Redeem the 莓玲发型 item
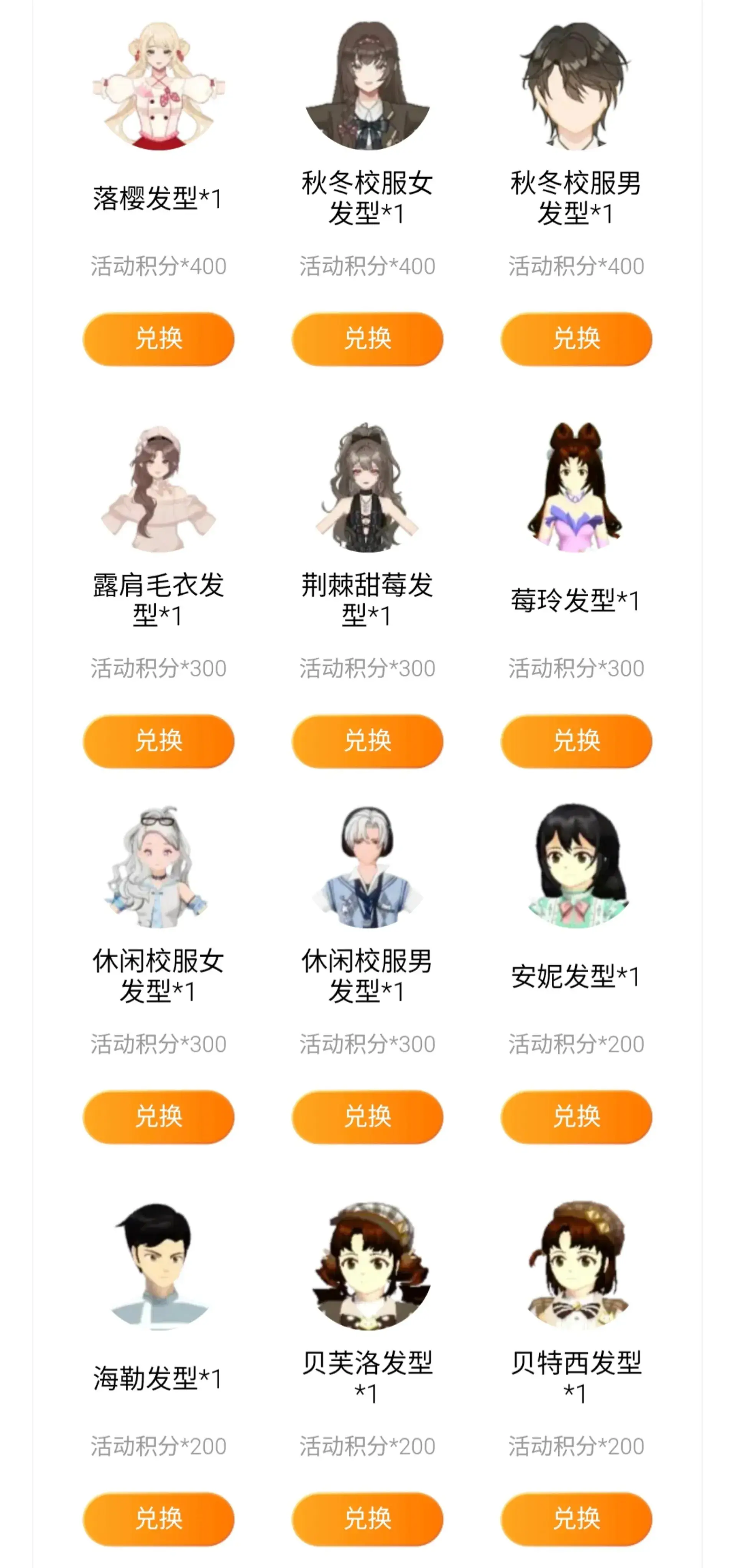Screen dimensions: 735x1568 (576, 741)
